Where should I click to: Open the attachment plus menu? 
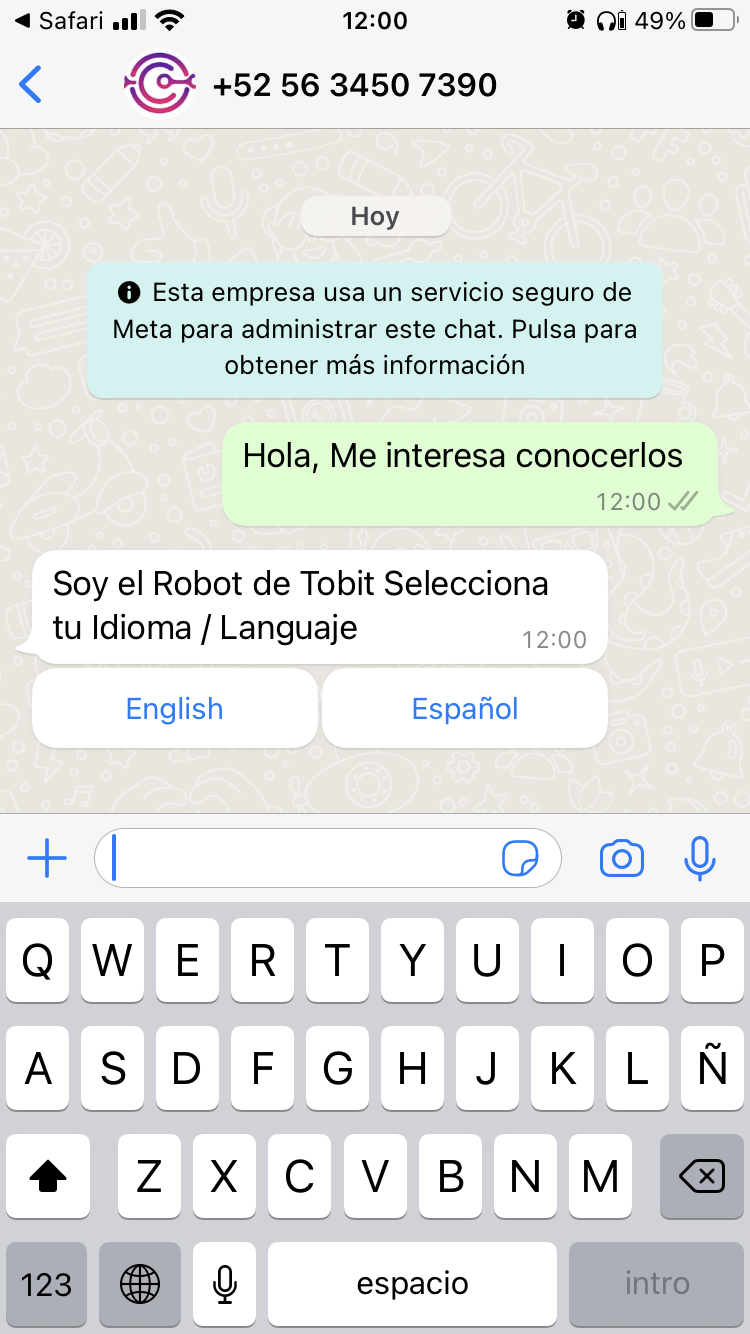tap(46, 858)
